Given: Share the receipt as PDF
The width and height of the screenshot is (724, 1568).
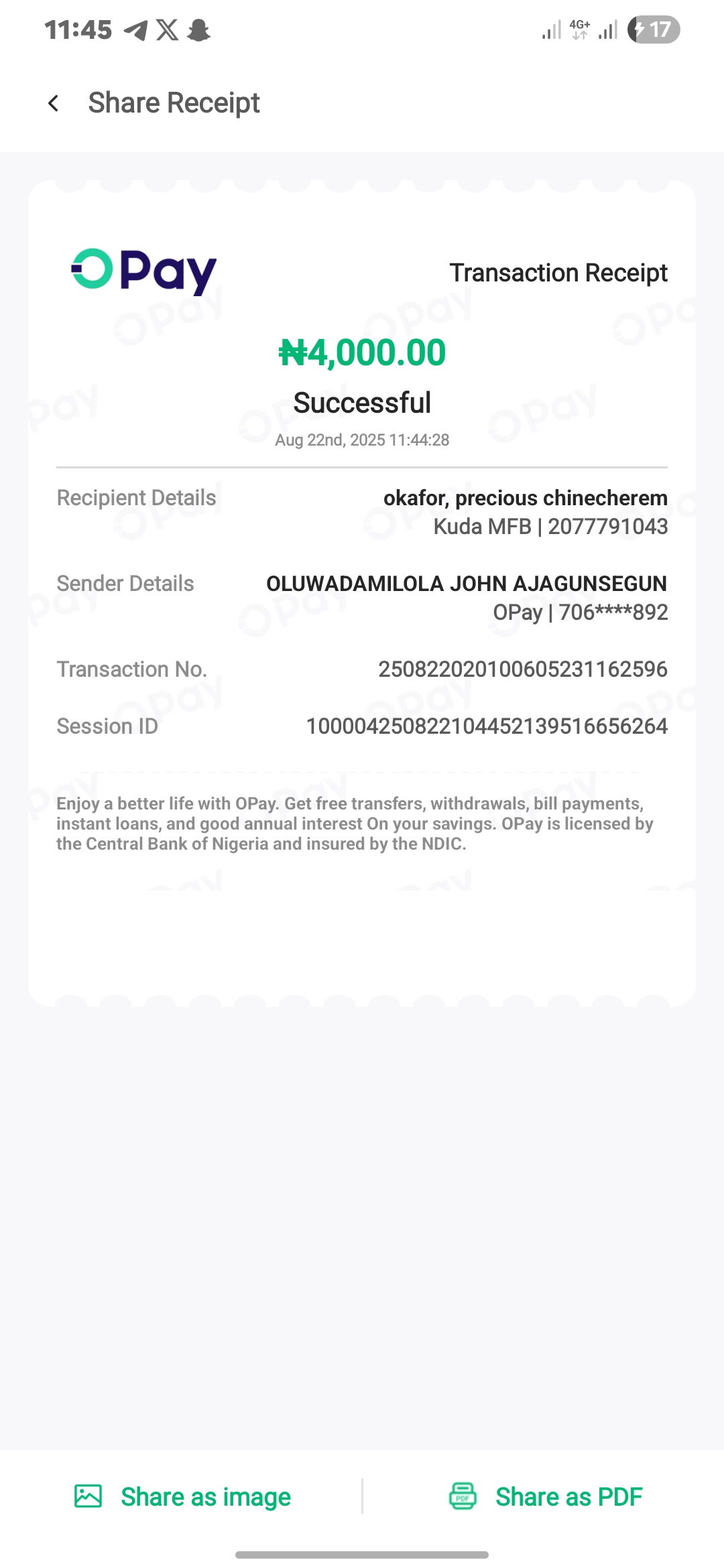Looking at the screenshot, I should (546, 1496).
